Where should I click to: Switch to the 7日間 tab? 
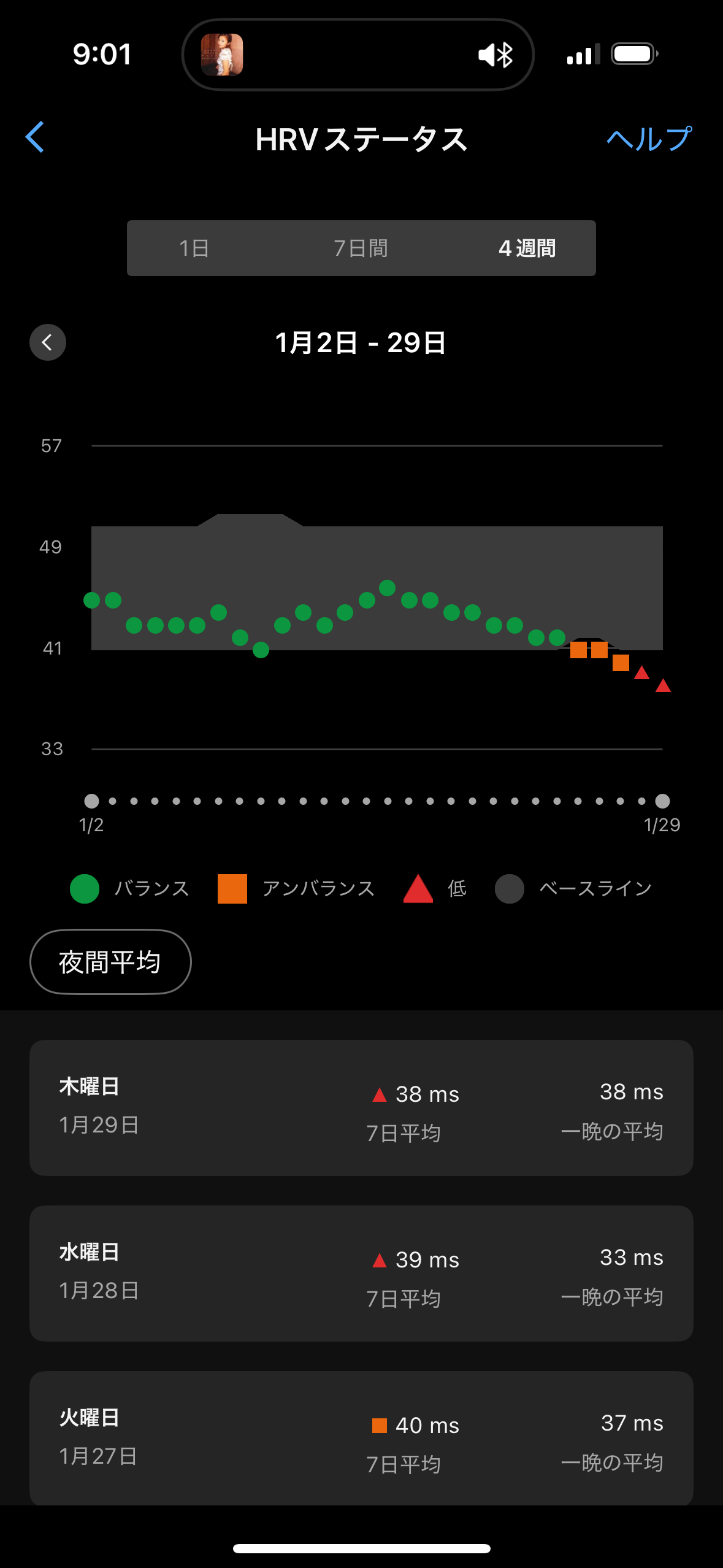pyautogui.click(x=361, y=248)
